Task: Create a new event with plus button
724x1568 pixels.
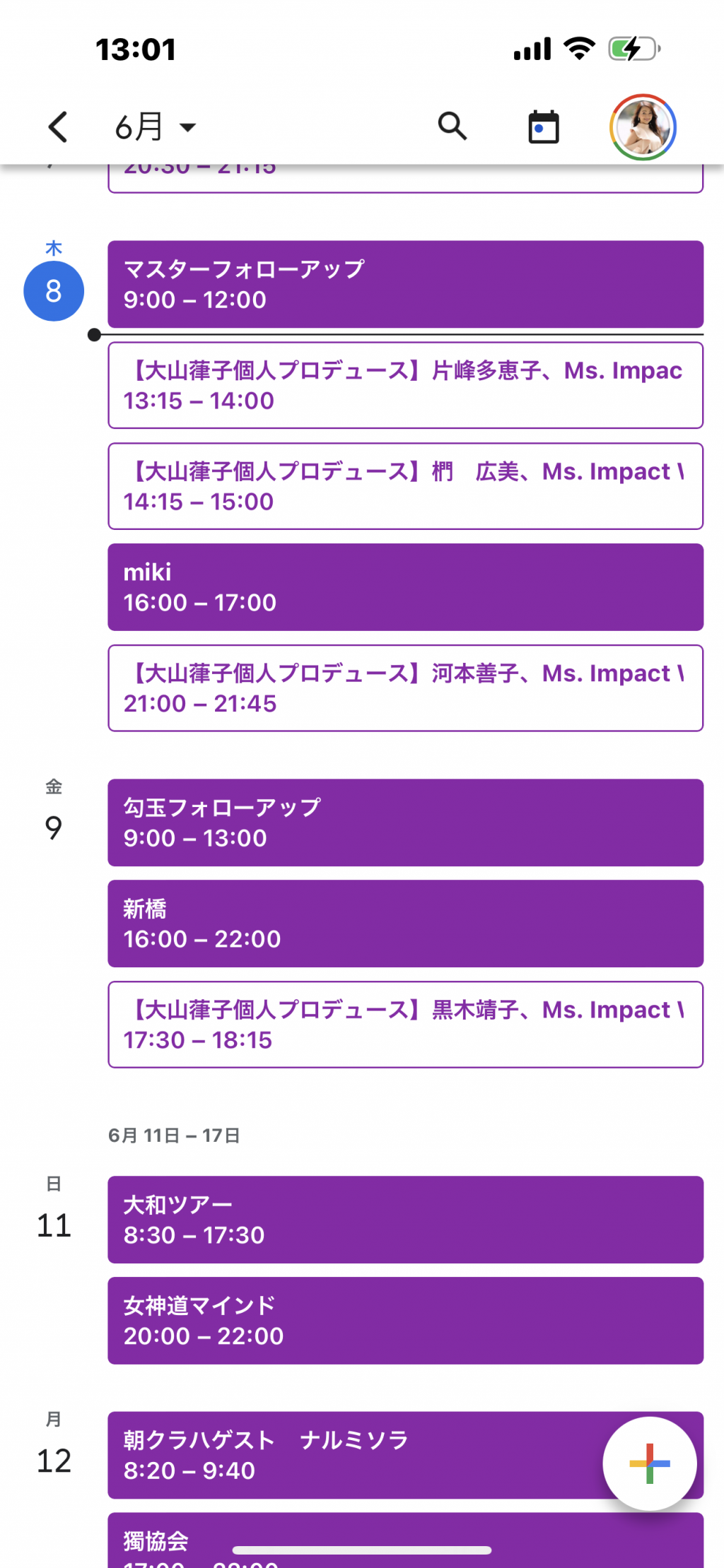Action: 649,1463
